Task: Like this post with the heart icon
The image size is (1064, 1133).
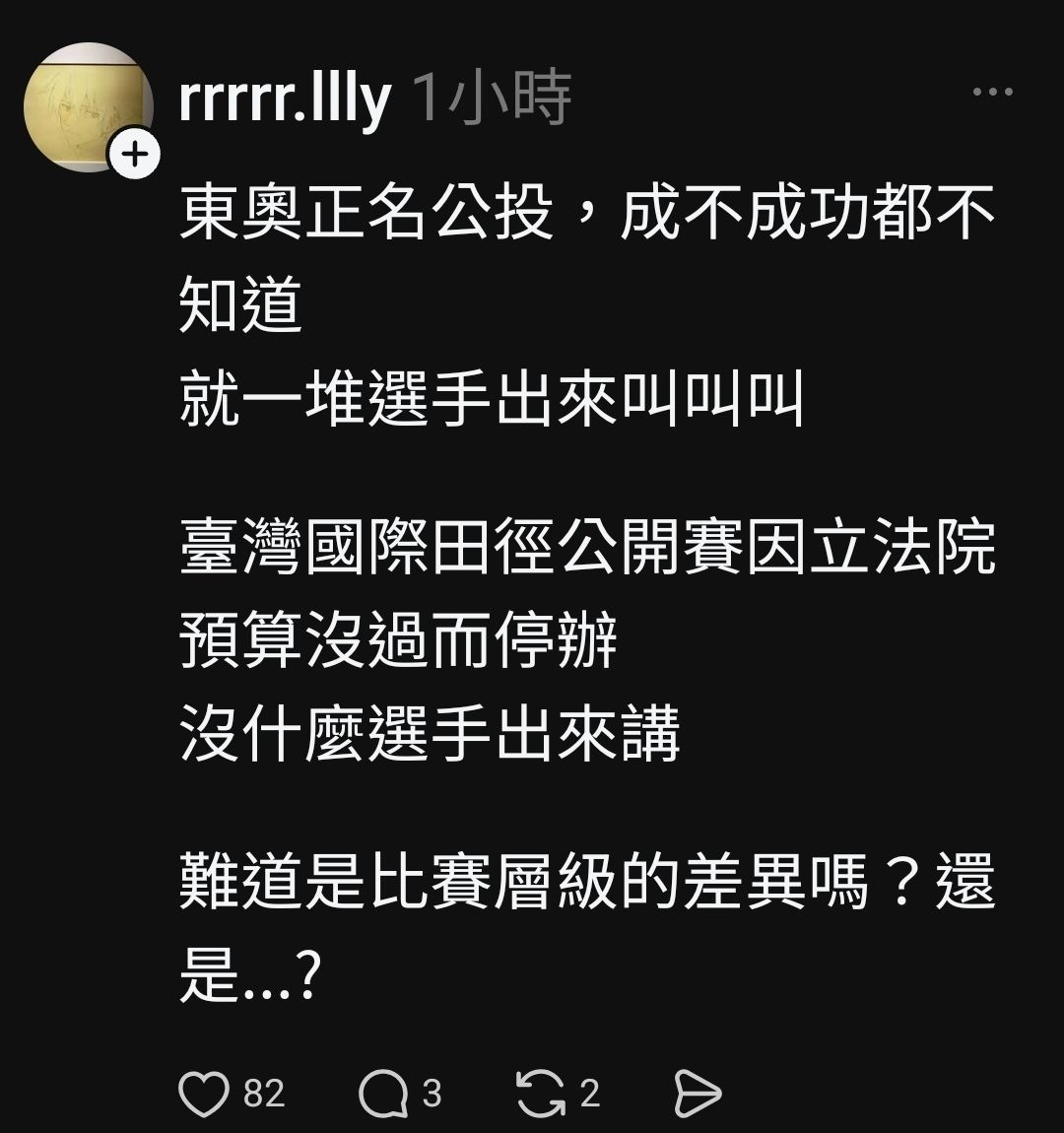Action: click(204, 1094)
